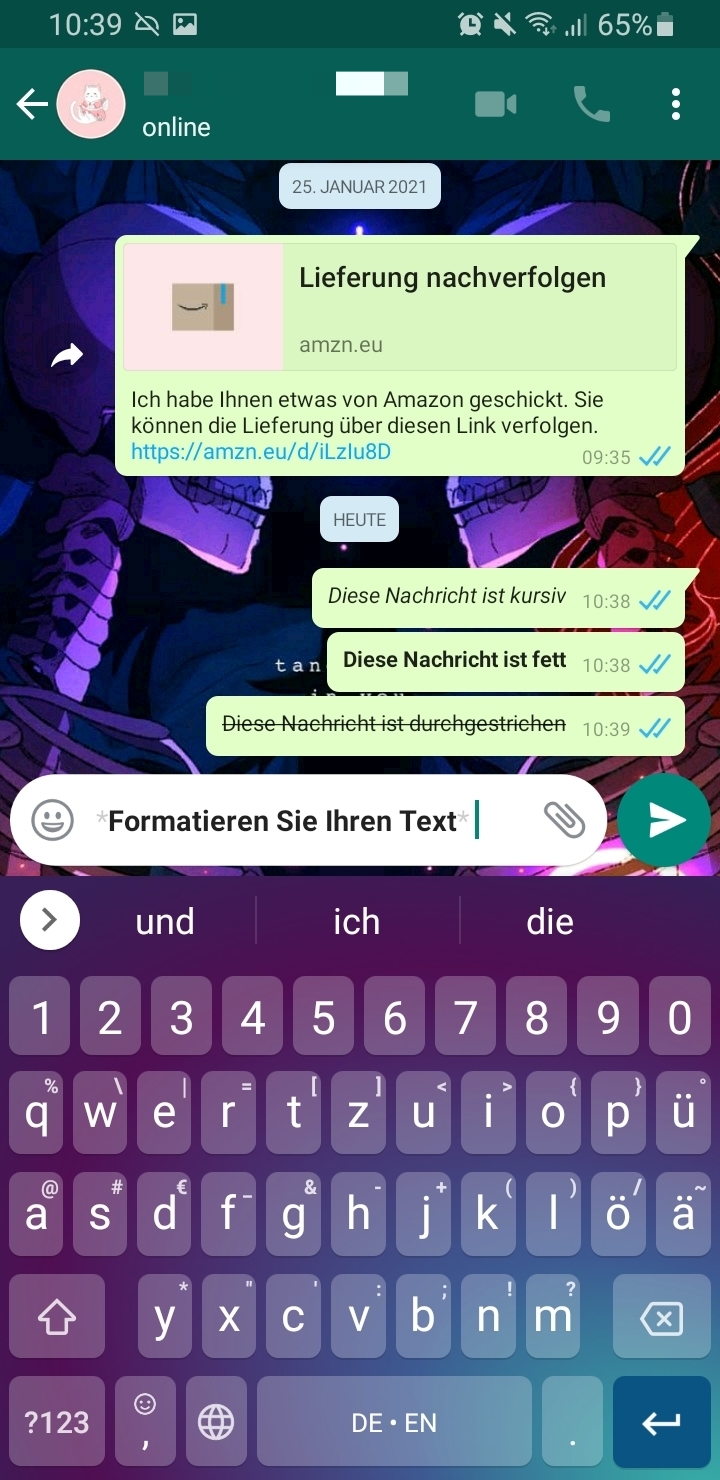Attach a file with the paperclip
The image size is (720, 1480).
coord(564,820)
